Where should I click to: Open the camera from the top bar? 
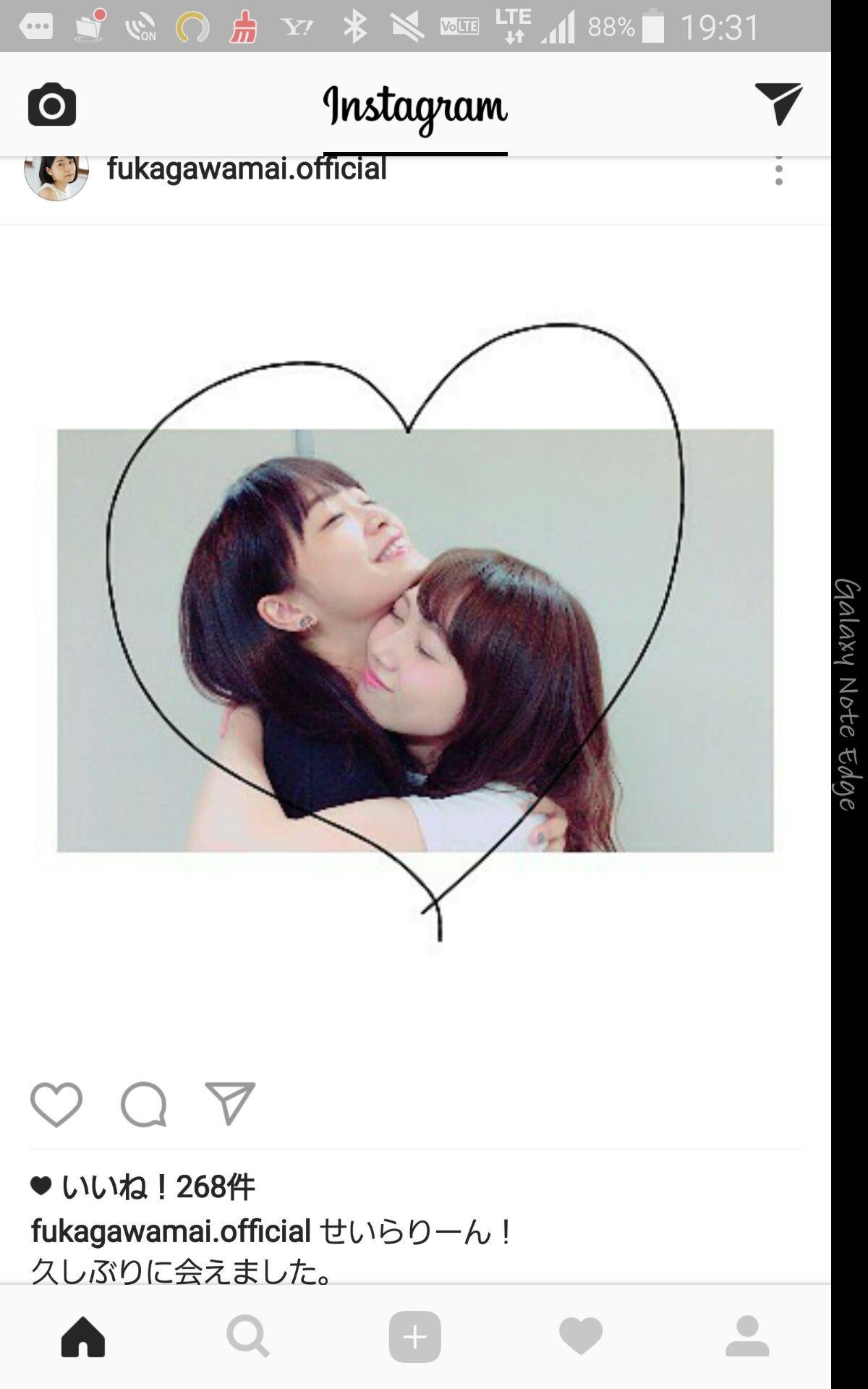52,105
